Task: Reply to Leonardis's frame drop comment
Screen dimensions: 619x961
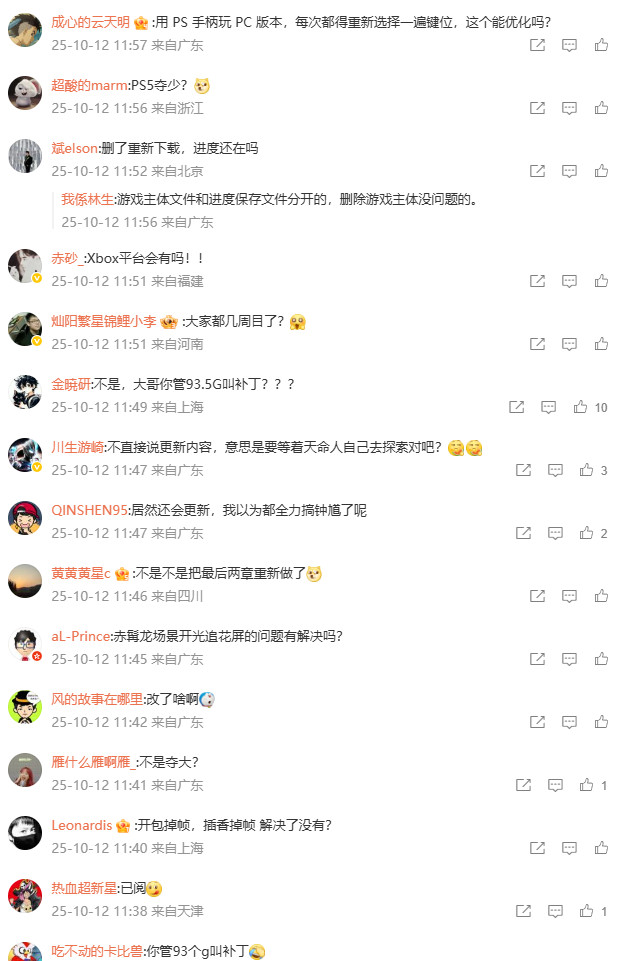Action: coord(569,848)
